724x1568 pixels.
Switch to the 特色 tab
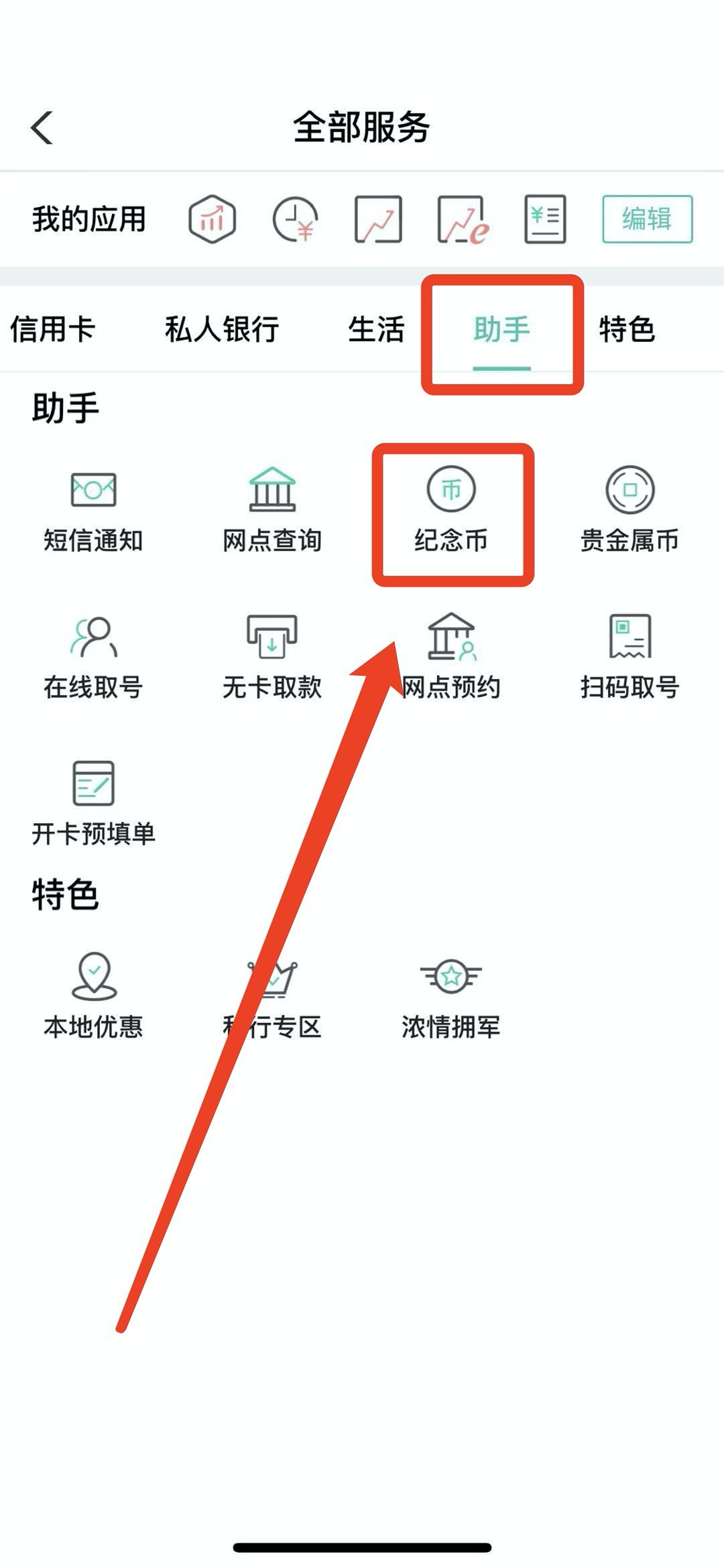point(627,329)
